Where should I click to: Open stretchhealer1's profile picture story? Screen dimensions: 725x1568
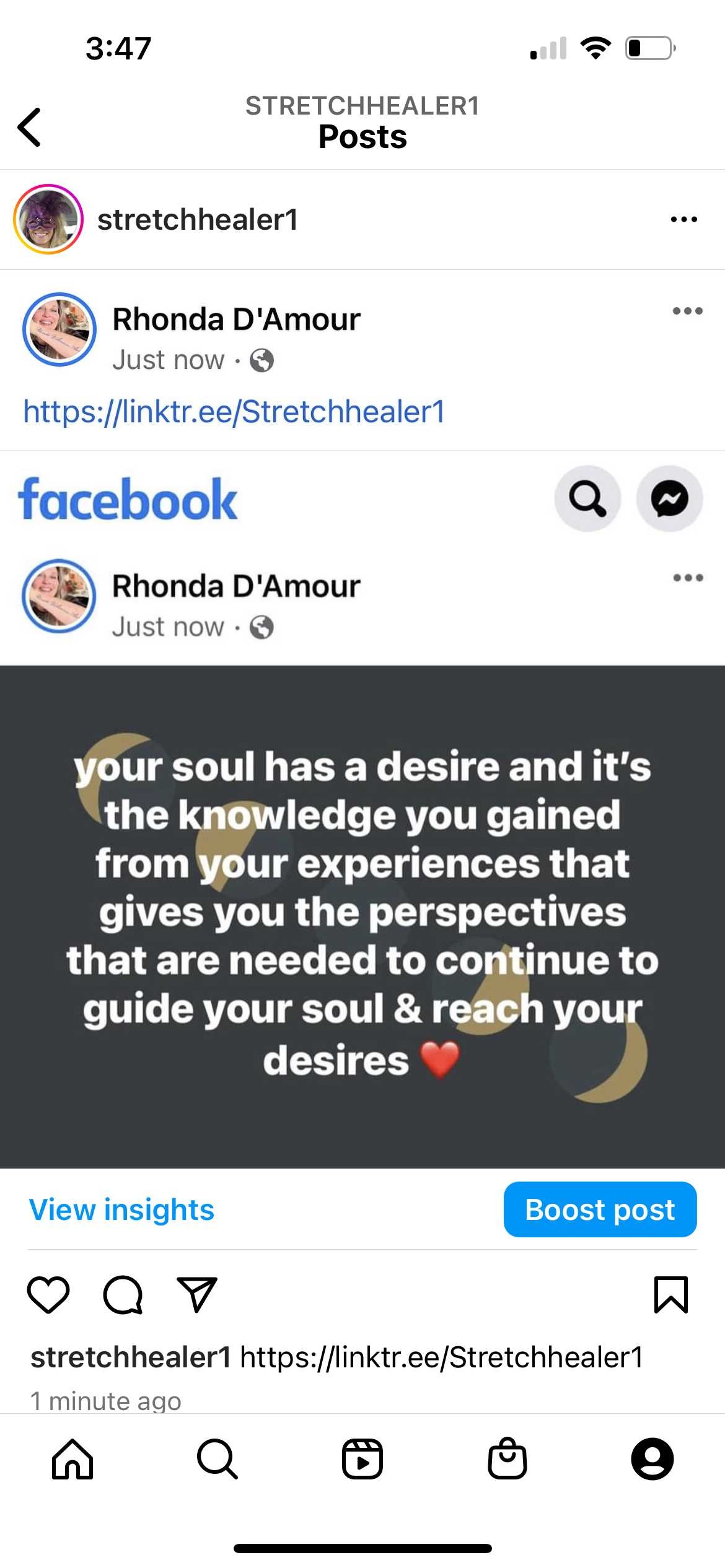[x=48, y=219]
